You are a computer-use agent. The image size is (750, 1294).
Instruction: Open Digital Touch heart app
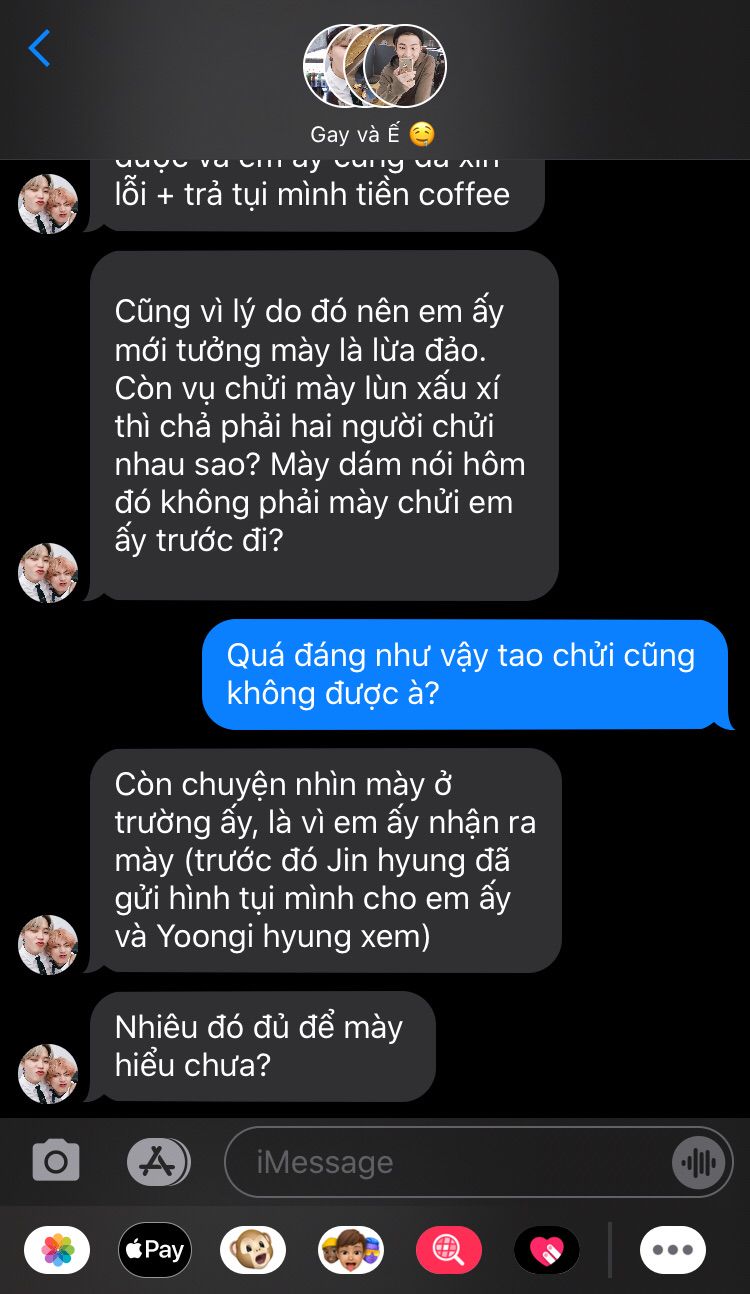click(x=547, y=1249)
